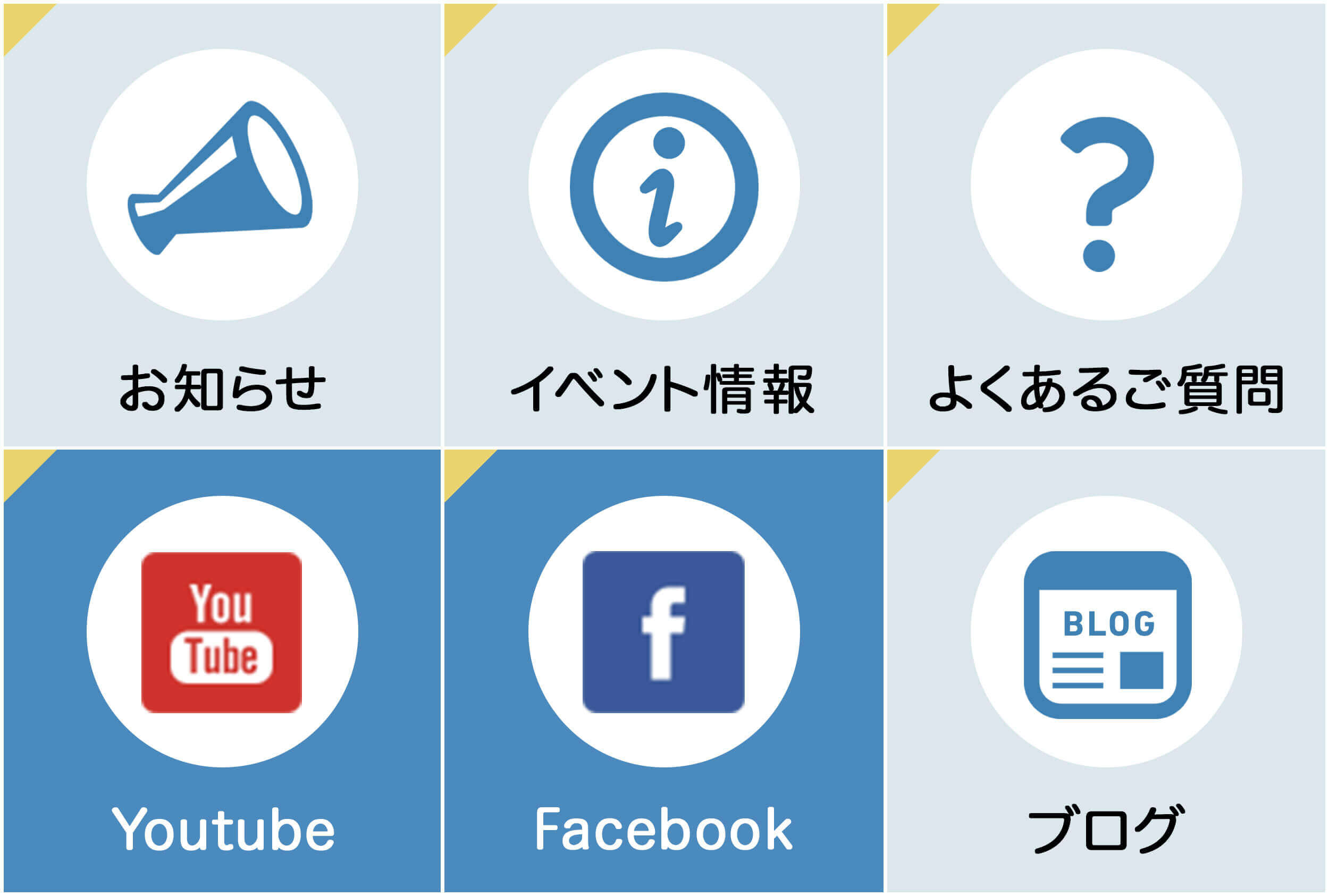Open よくあるご質問 FAQ tile
This screenshot has width=1329, height=896.
coord(1106,224)
